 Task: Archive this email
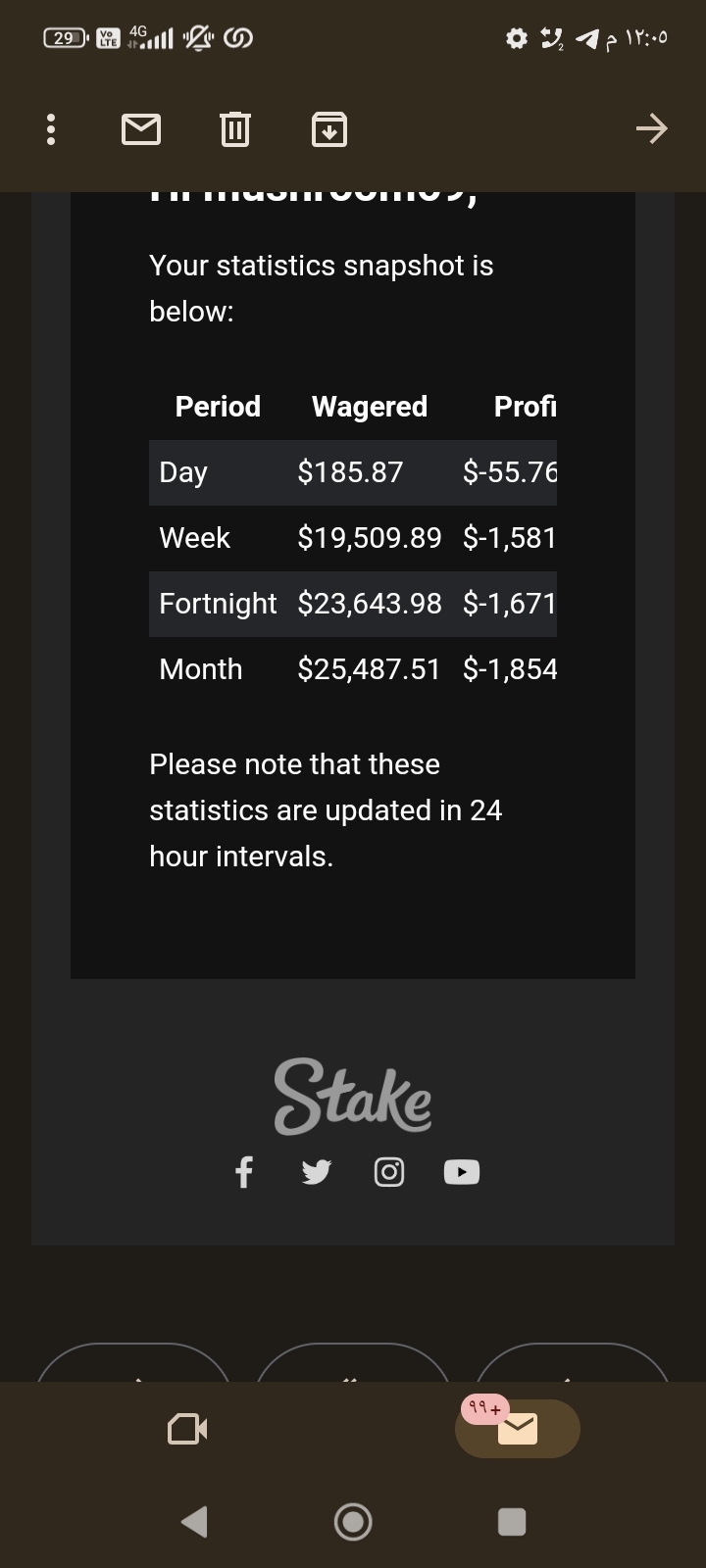pos(329,129)
